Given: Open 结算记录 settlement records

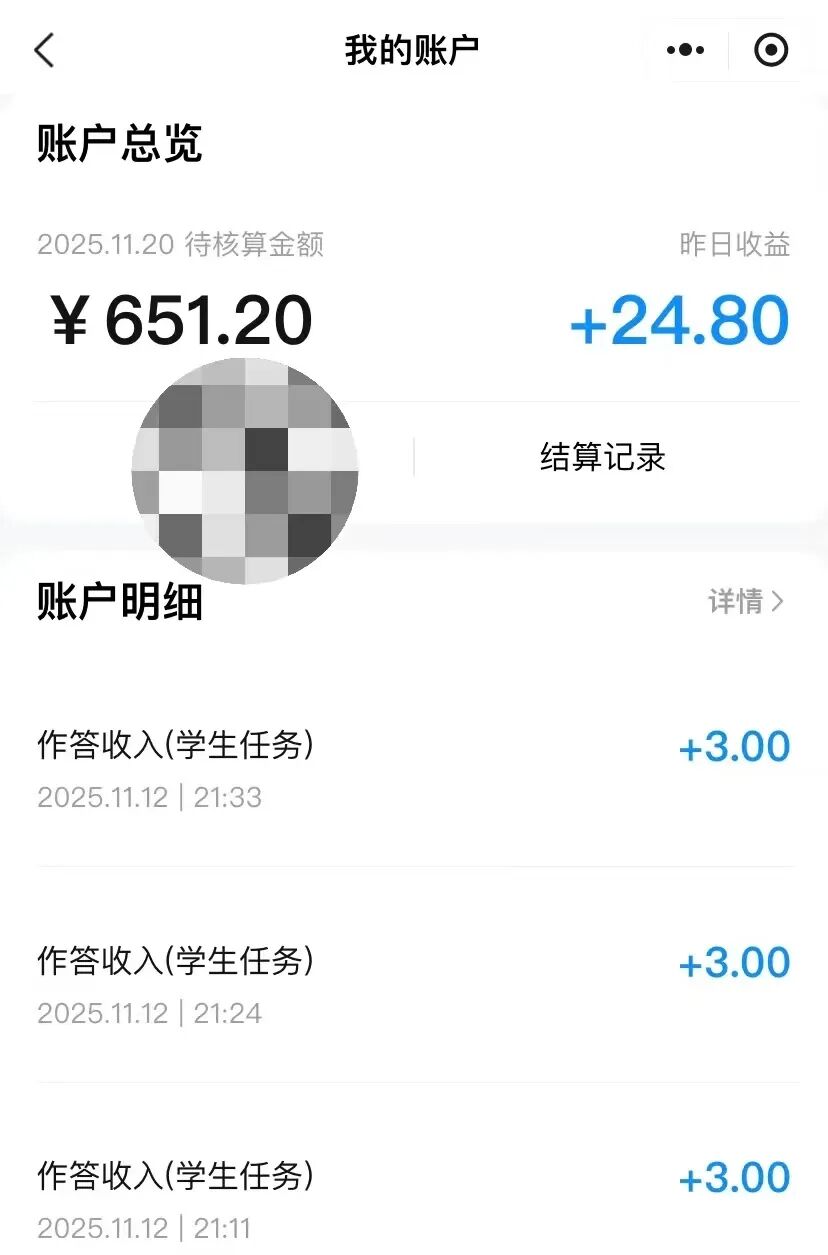Looking at the screenshot, I should [603, 458].
